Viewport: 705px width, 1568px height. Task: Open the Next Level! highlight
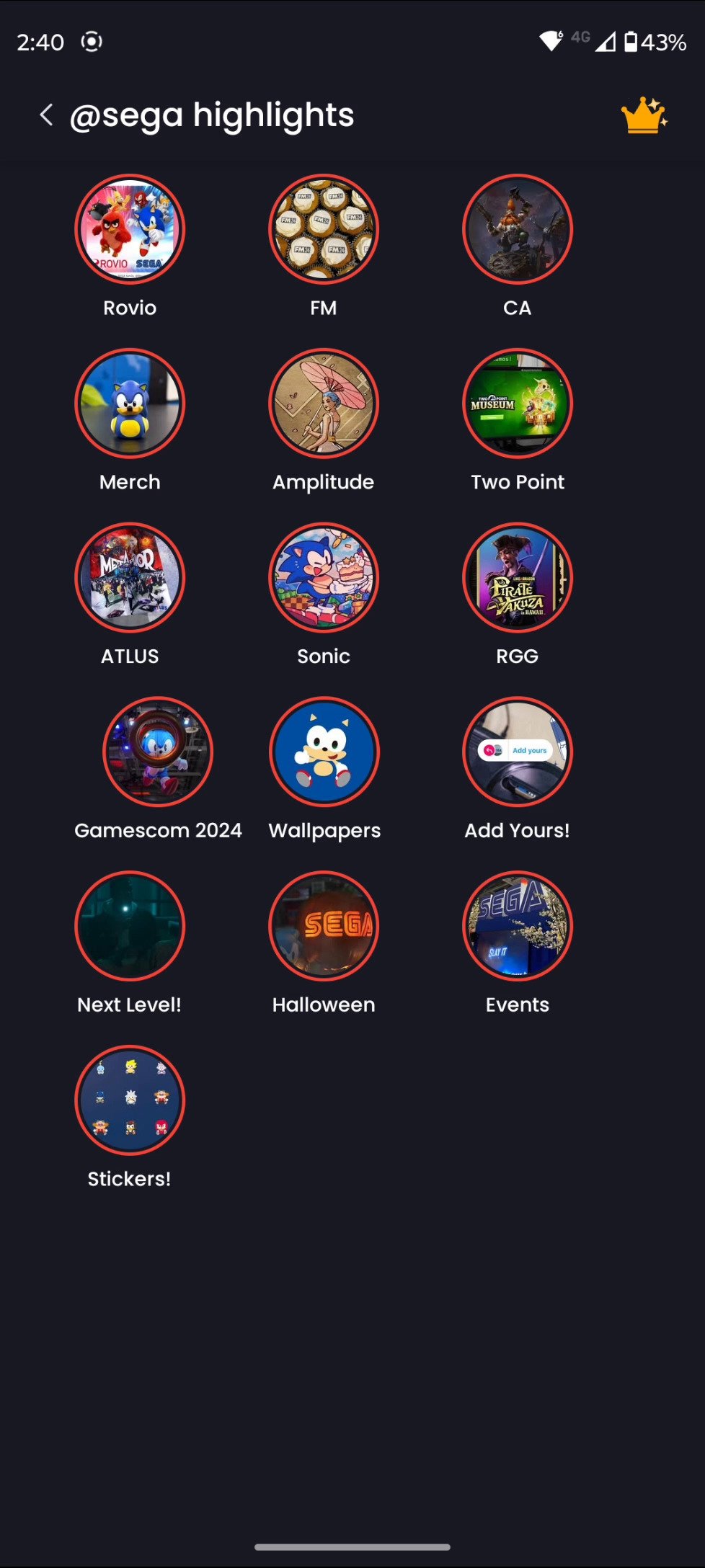130,927
